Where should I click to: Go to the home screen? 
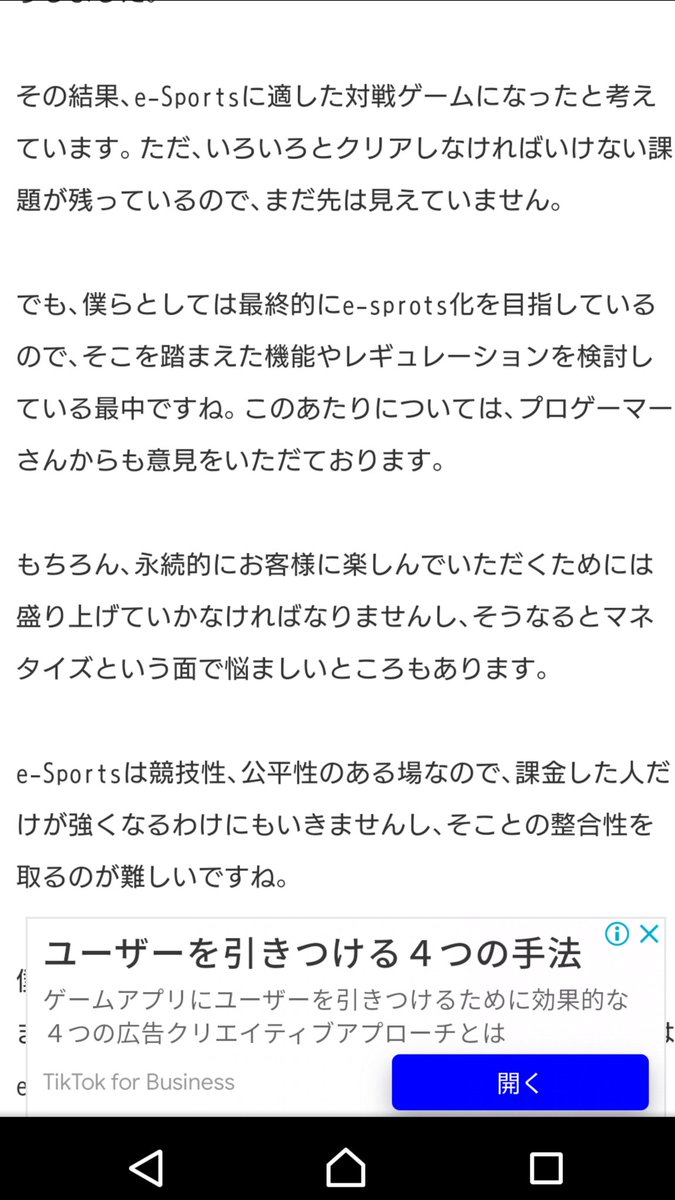[x=346, y=1166]
